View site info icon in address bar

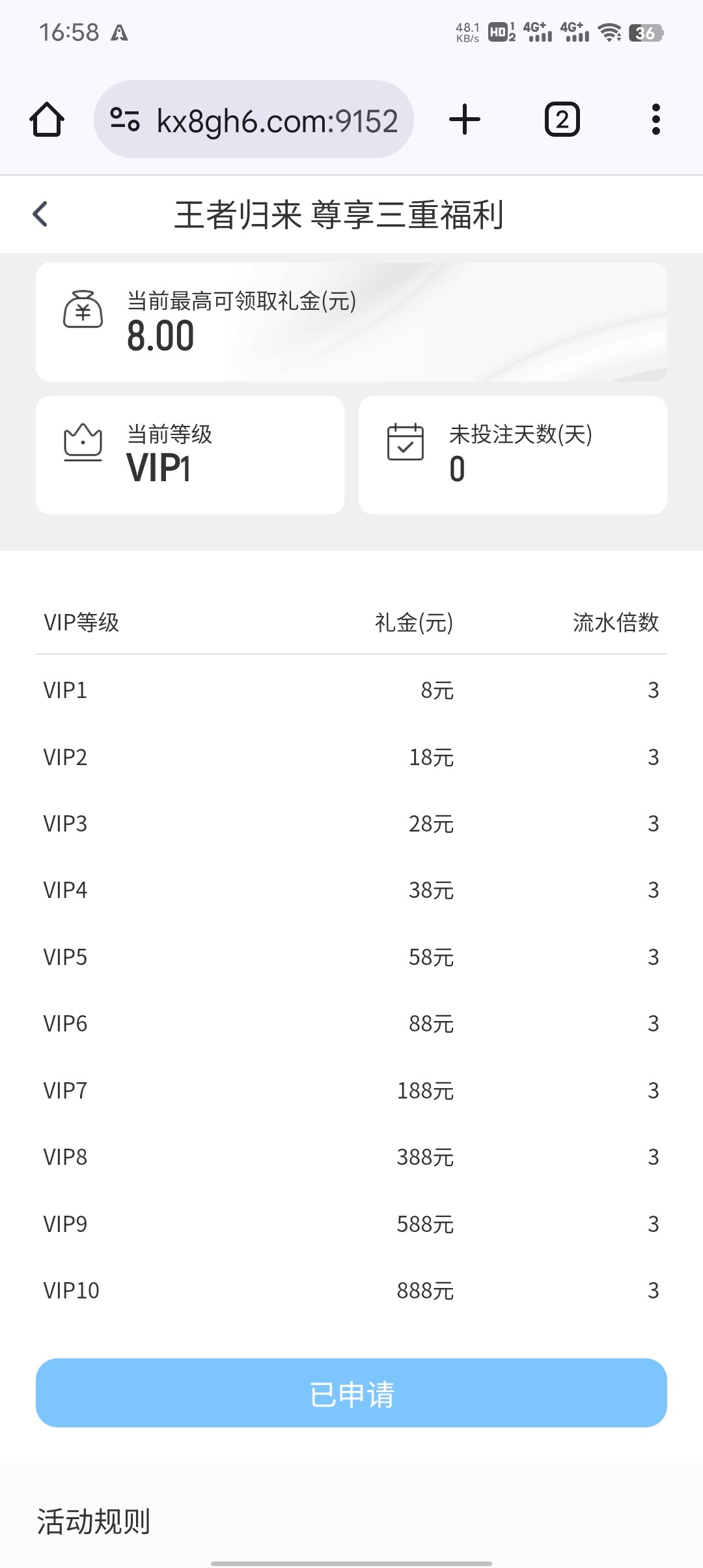pos(125,120)
